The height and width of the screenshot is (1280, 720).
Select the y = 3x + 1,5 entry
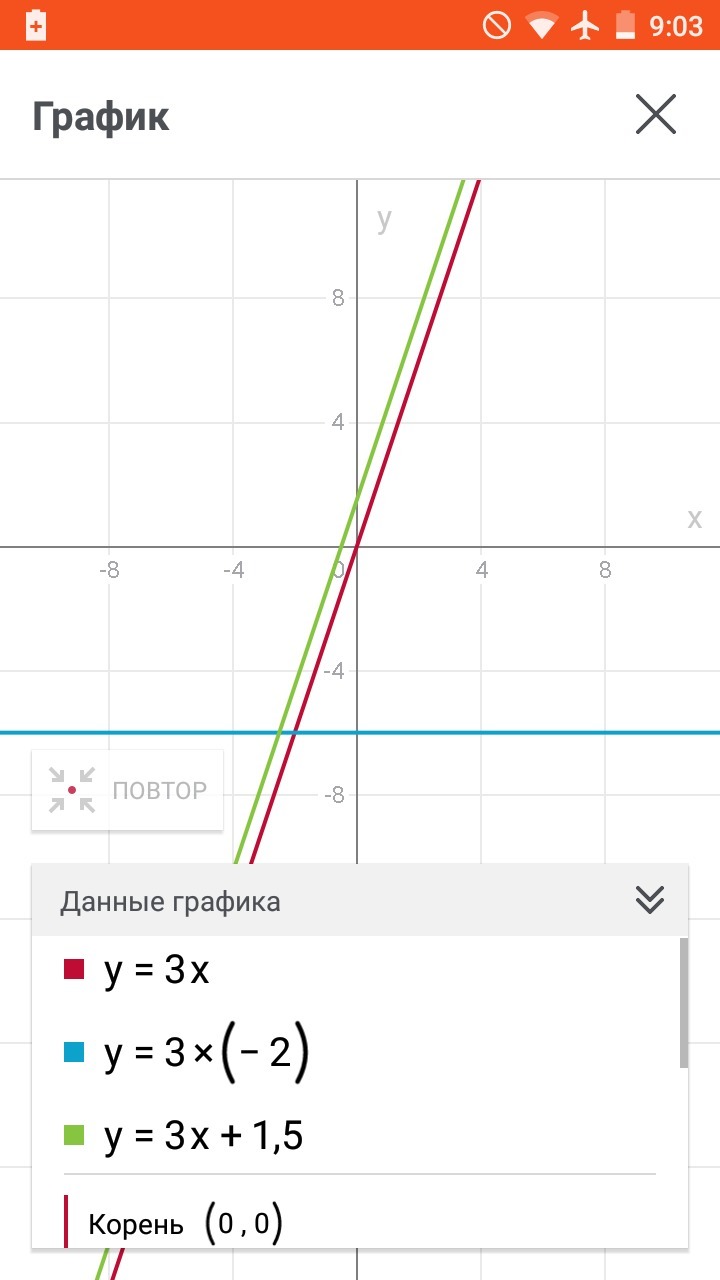[360, 1136]
